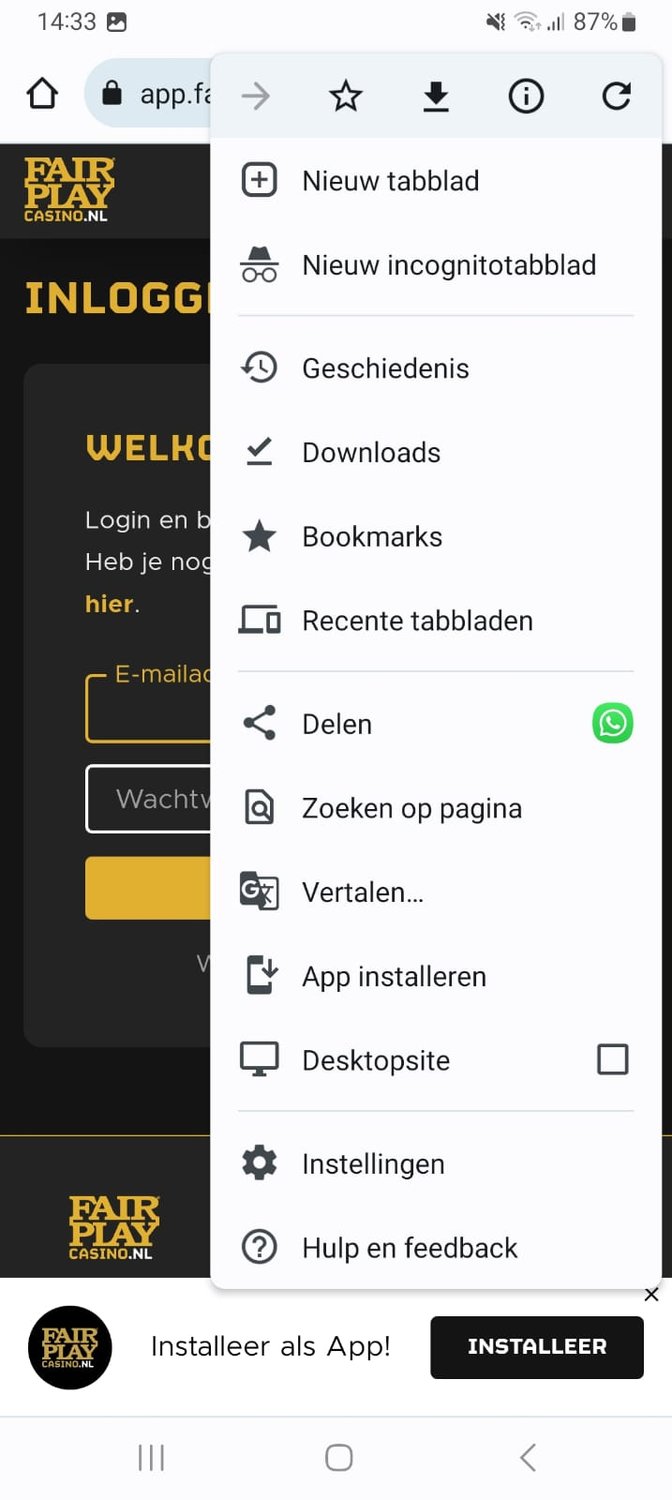Image resolution: width=672 pixels, height=1500 pixels.
Task: Tap the INSTALLEER button in the banner
Action: (x=537, y=1347)
